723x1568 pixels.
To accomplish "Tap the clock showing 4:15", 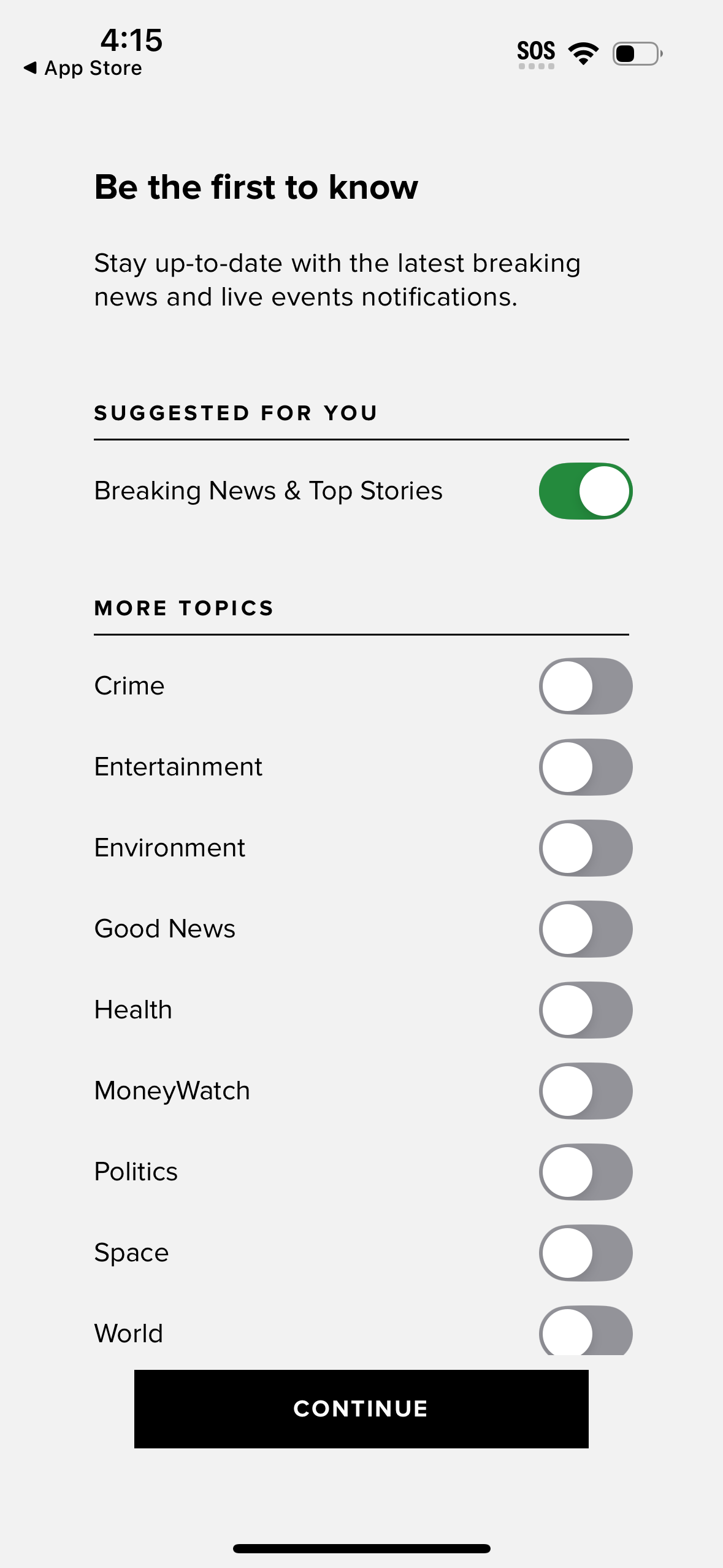I will (x=130, y=40).
